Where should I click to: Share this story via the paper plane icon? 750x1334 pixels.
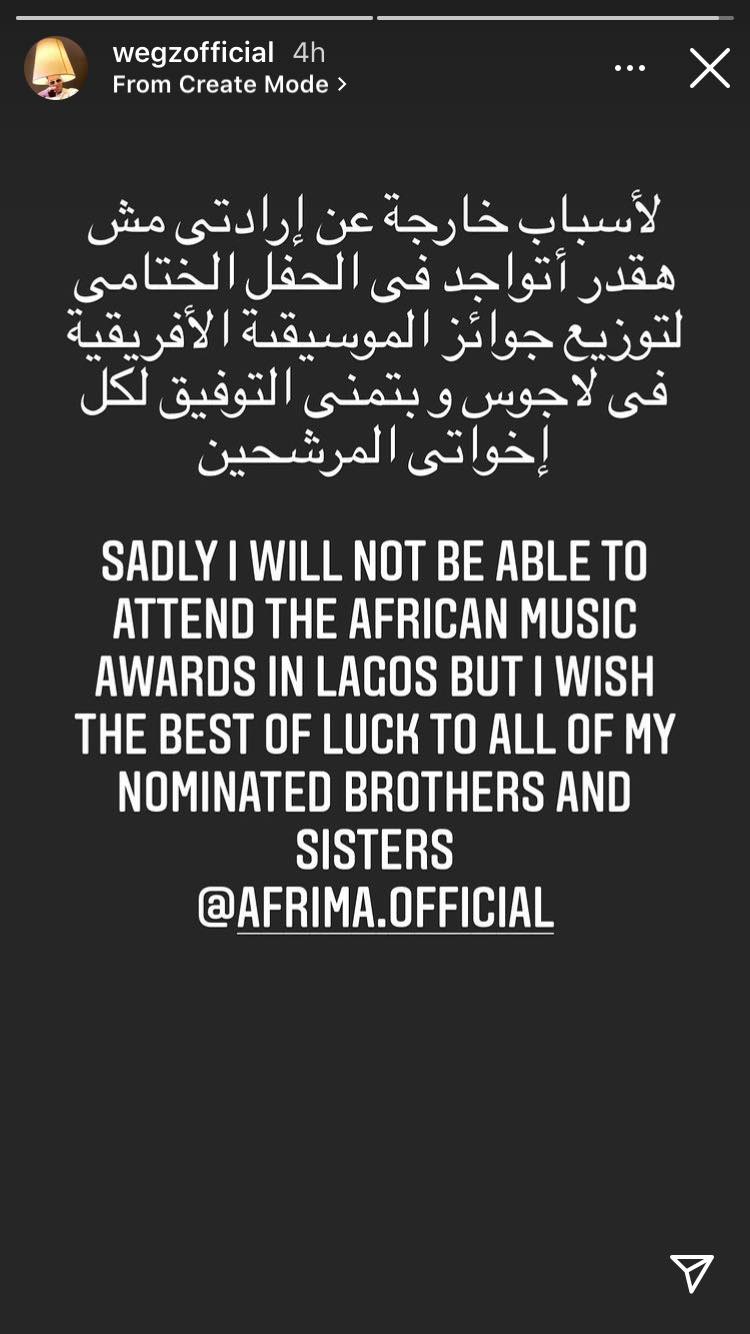692,1273
